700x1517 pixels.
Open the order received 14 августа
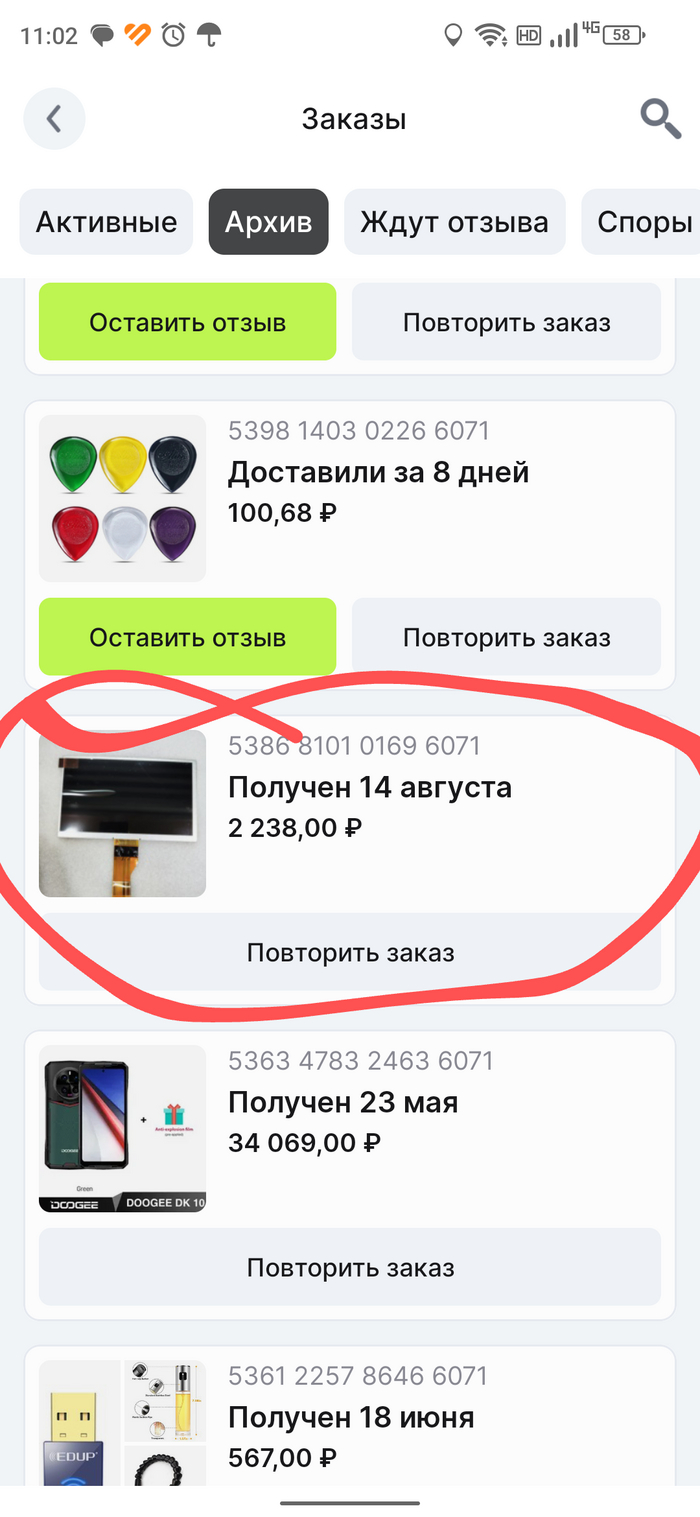pyautogui.click(x=370, y=788)
